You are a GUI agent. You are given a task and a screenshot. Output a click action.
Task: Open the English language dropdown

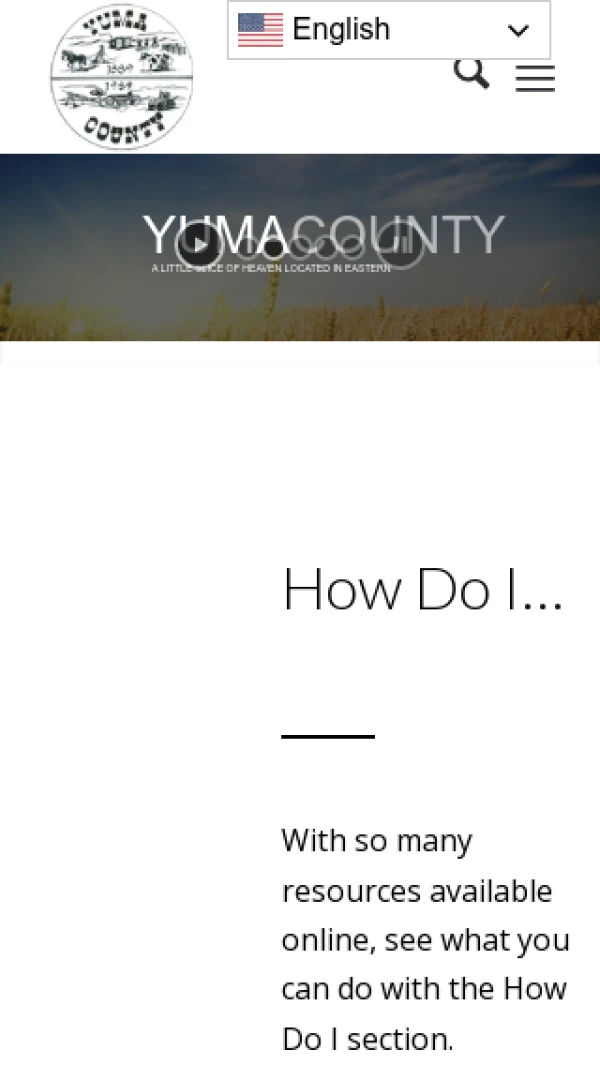pos(388,30)
